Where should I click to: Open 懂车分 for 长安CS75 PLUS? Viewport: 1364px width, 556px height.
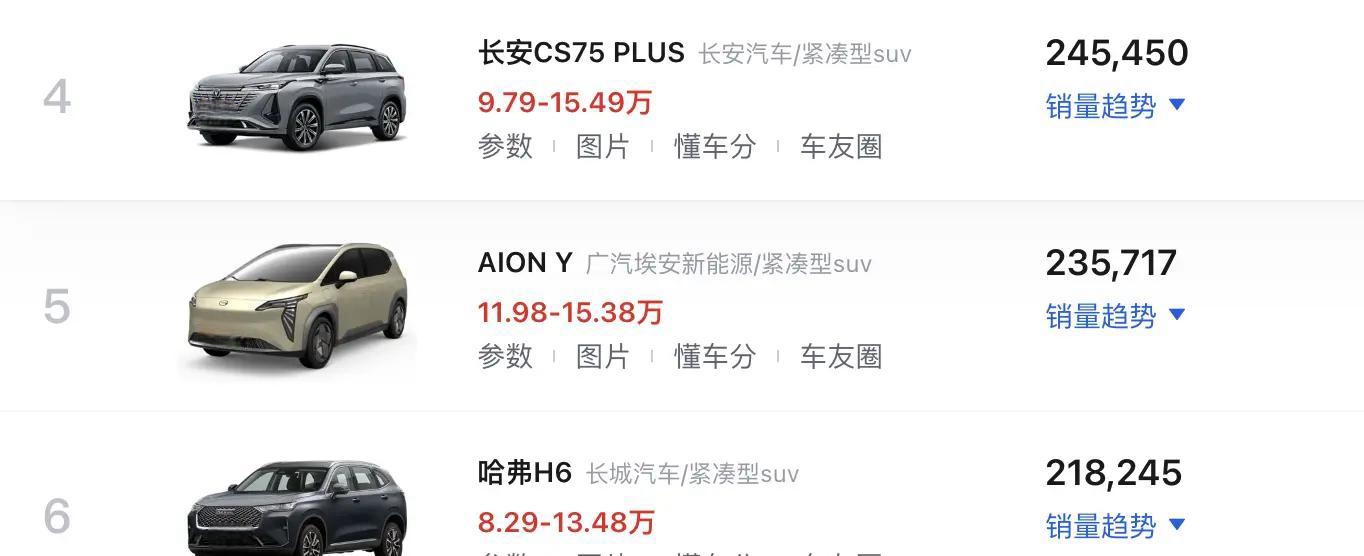click(715, 146)
